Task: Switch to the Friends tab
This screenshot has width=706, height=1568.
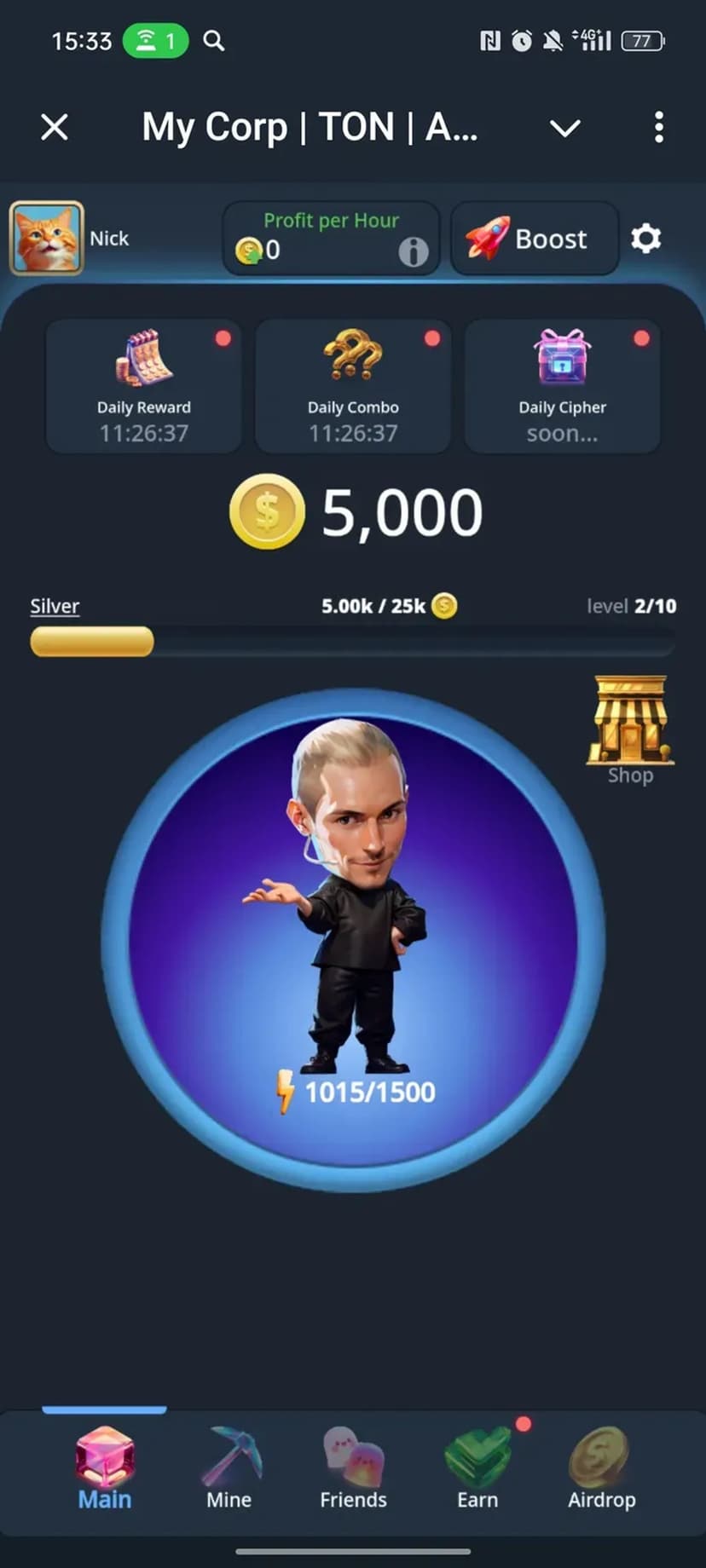Action: [x=353, y=1470]
